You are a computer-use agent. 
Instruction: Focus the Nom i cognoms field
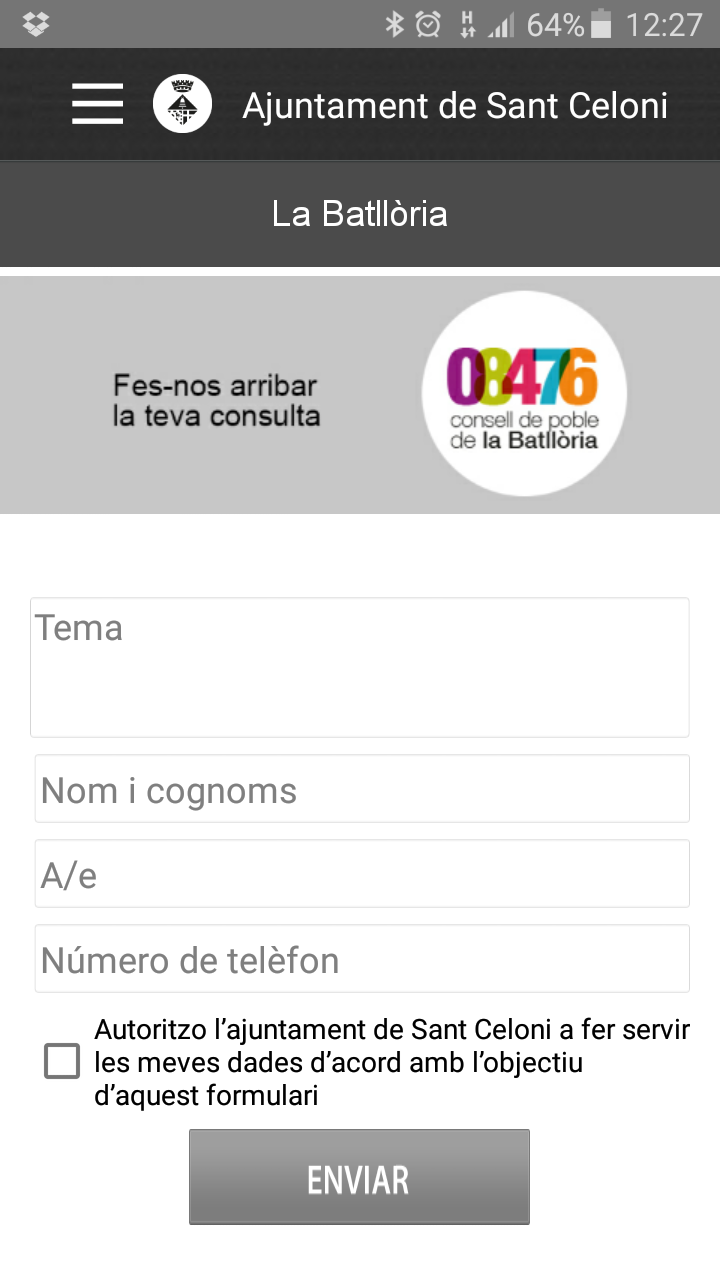click(362, 789)
